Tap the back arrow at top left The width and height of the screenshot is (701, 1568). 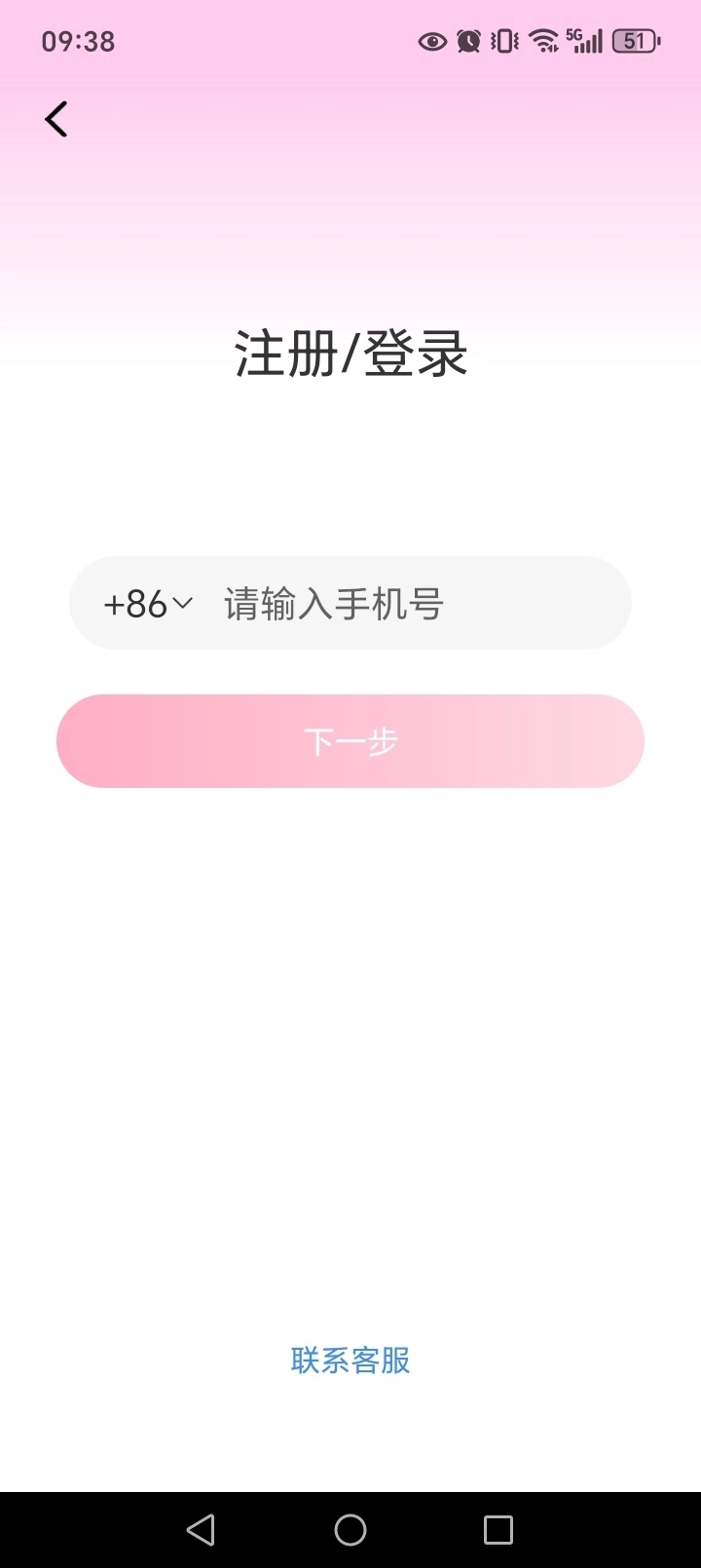55,118
